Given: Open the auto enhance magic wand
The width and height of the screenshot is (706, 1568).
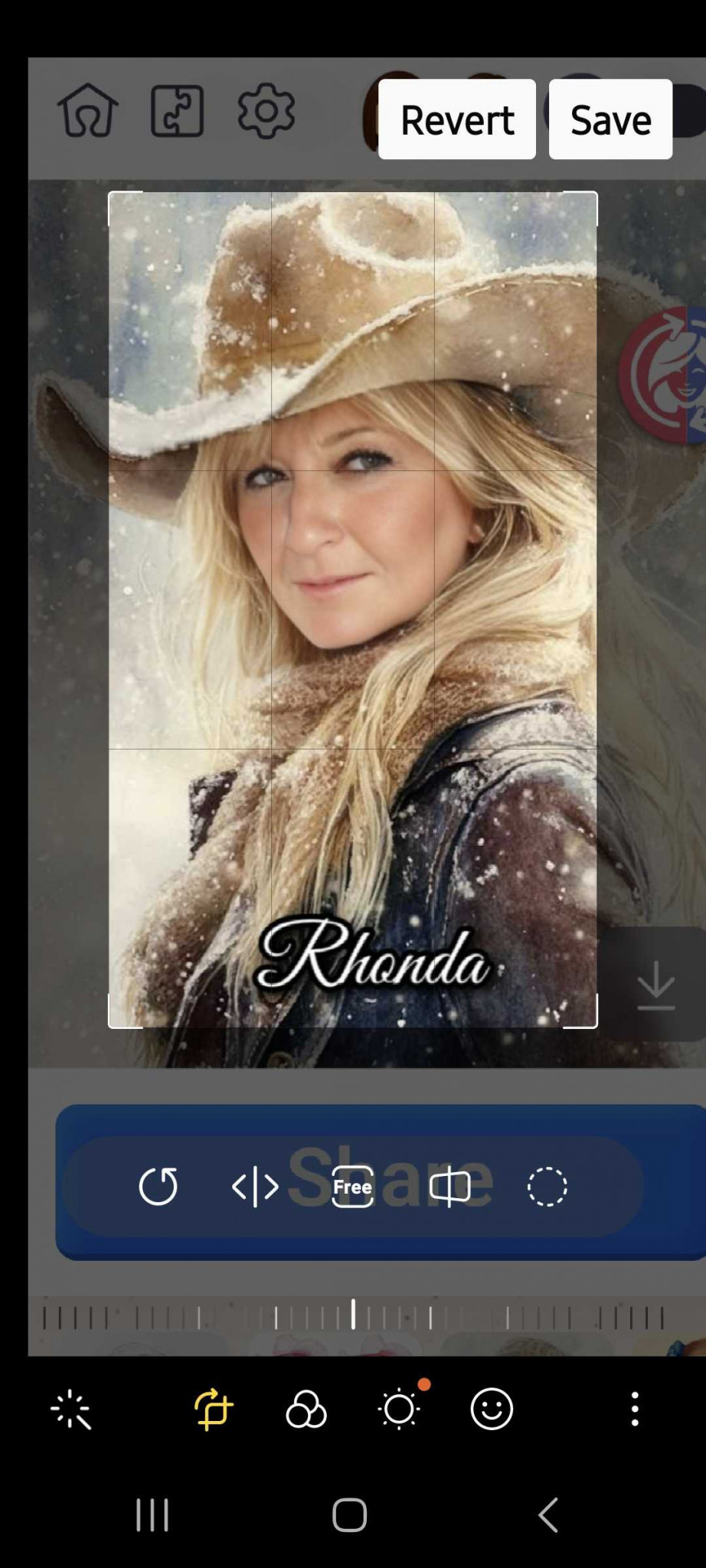Looking at the screenshot, I should 71,1409.
